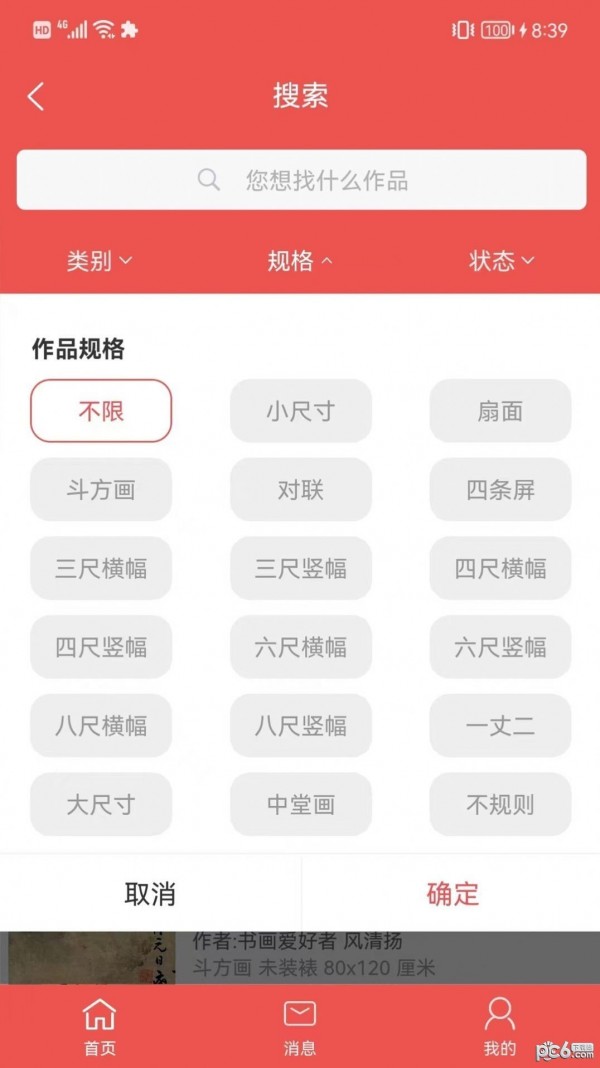Tap the search box 您想找什么作品
The height and width of the screenshot is (1068, 600).
click(x=301, y=180)
